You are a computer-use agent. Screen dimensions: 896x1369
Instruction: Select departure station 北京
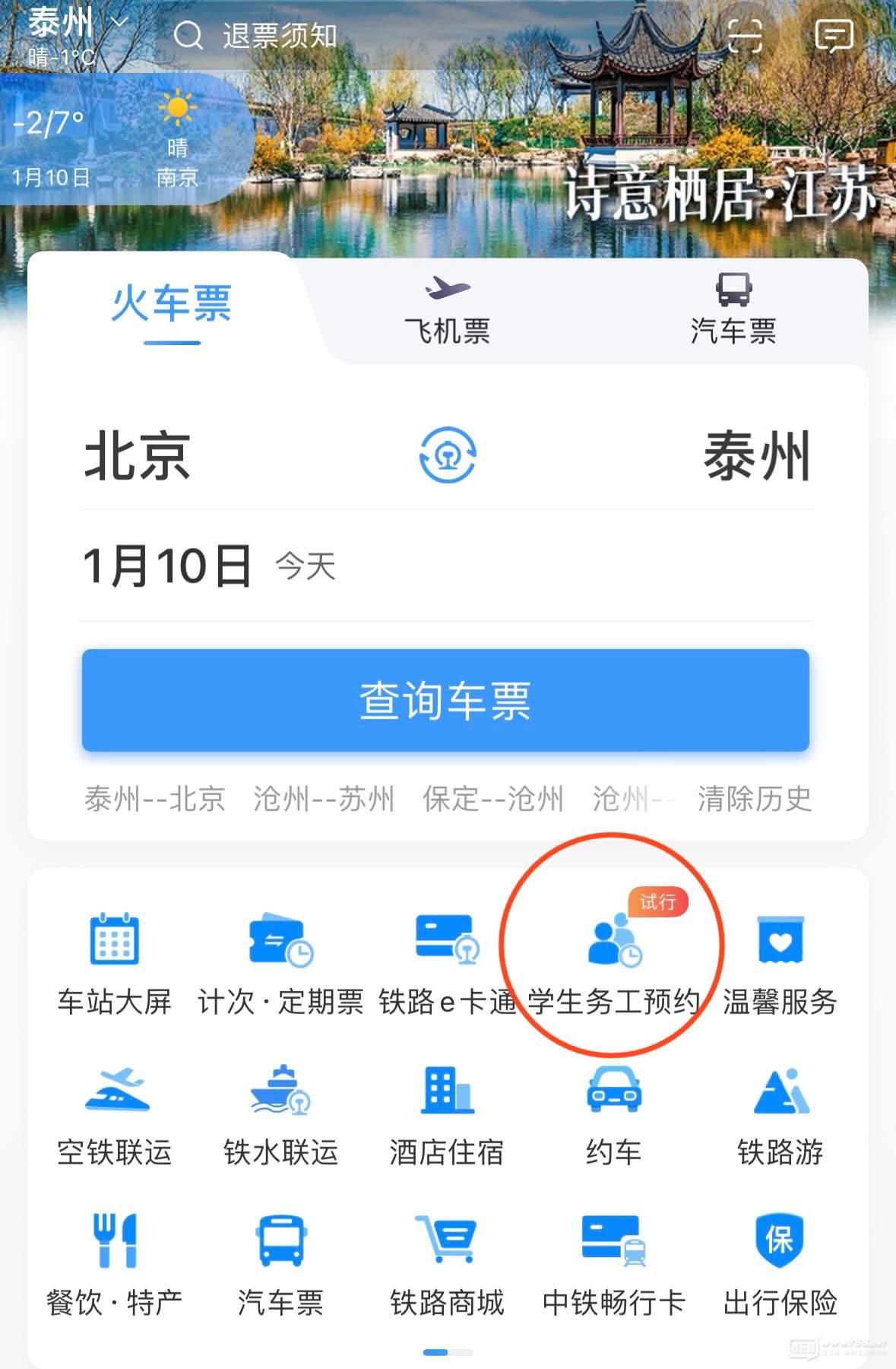click(138, 456)
